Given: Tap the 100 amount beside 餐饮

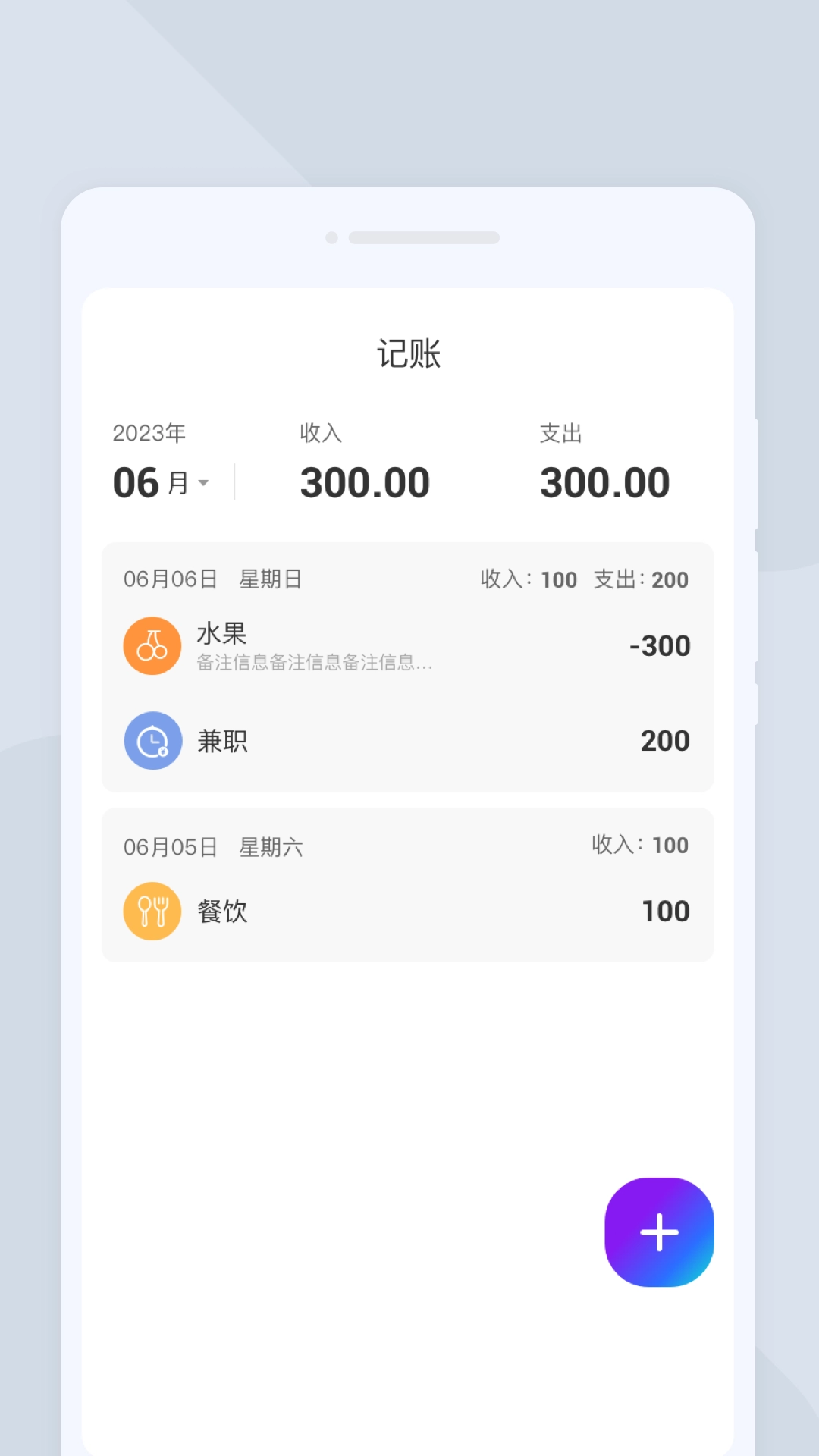Looking at the screenshot, I should click(665, 911).
